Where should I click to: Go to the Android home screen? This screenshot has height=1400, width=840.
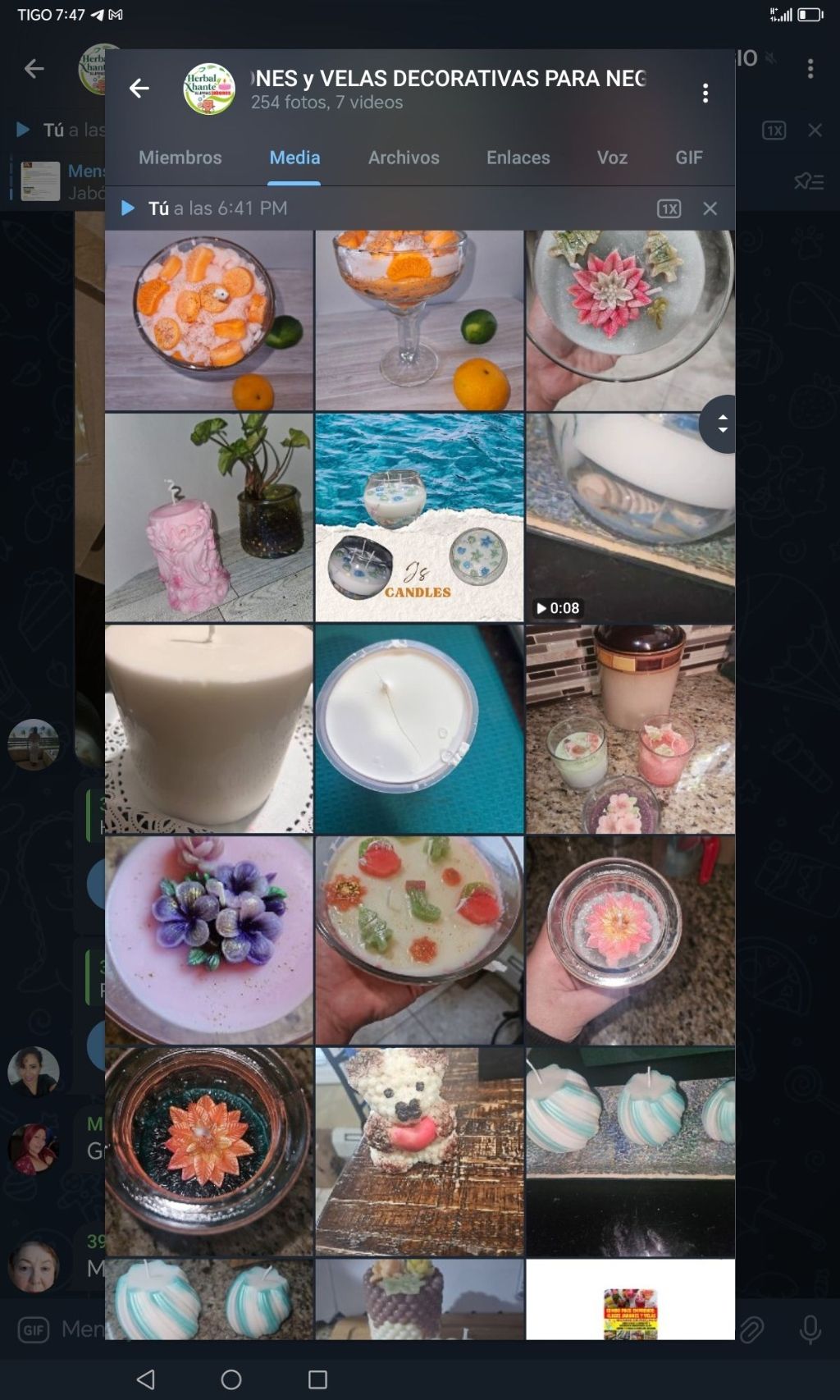[231, 1379]
